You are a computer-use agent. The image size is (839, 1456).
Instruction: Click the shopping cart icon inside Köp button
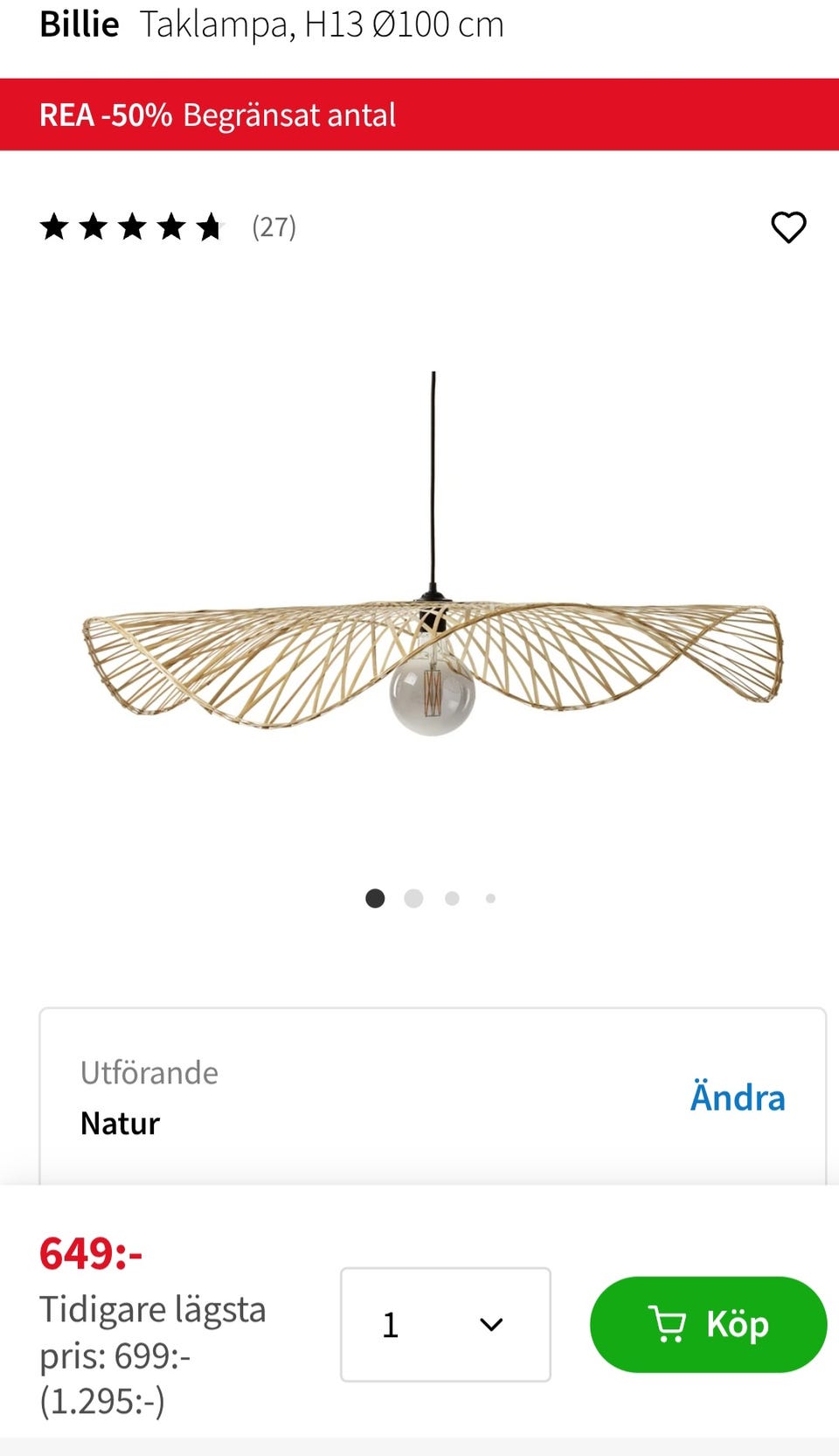click(x=669, y=1324)
